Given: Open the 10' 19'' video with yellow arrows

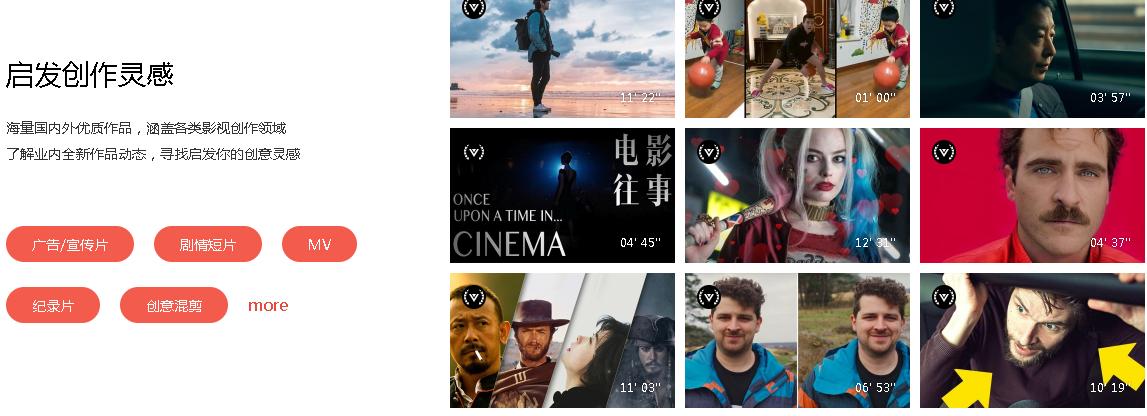Looking at the screenshot, I should (x=1032, y=340).
